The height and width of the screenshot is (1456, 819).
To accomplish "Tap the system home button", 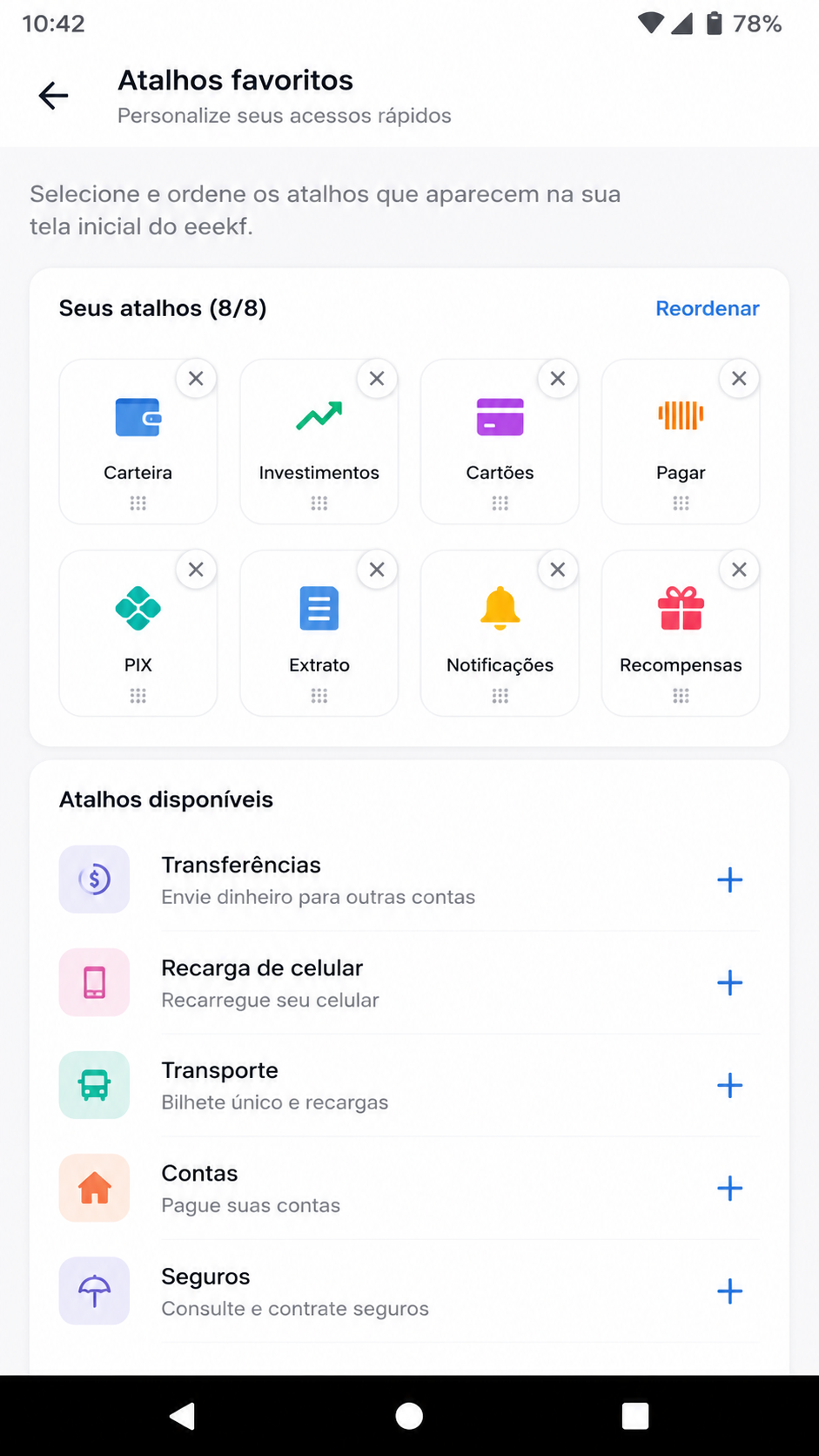I will [409, 1416].
